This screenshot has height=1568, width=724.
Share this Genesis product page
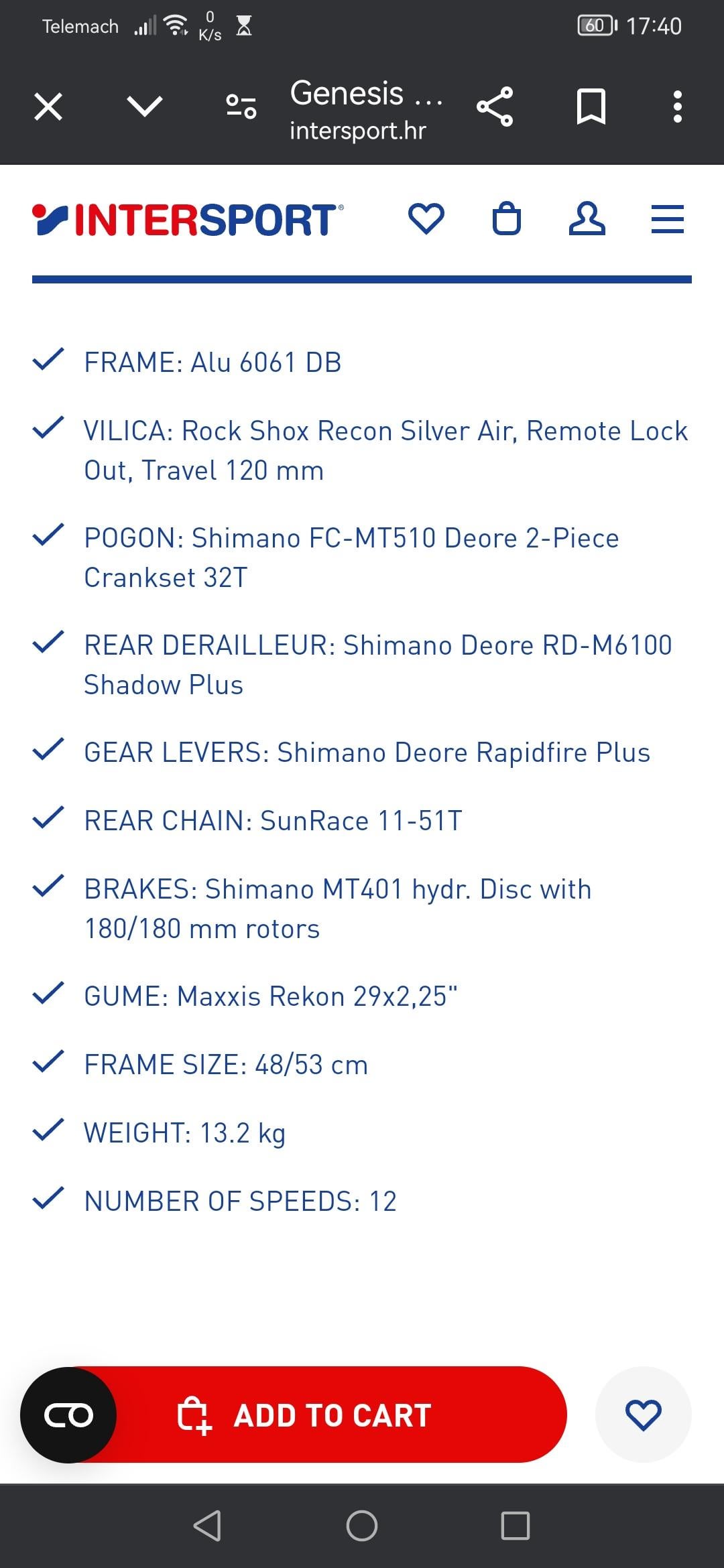coord(495,107)
